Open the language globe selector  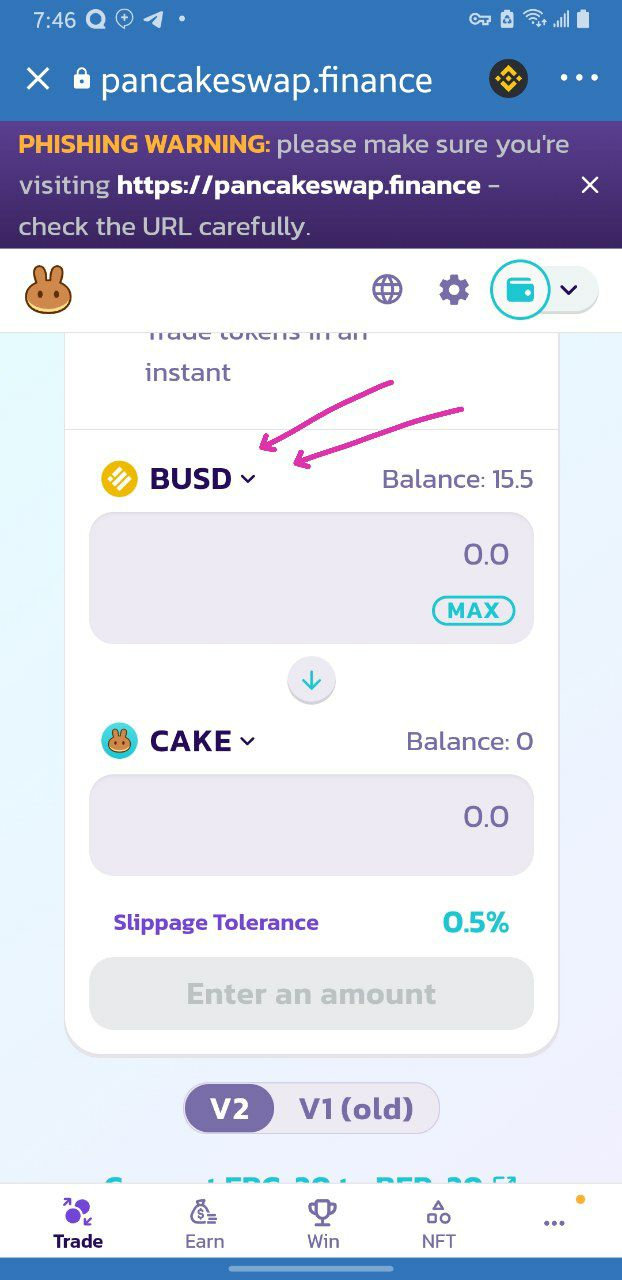tap(387, 290)
